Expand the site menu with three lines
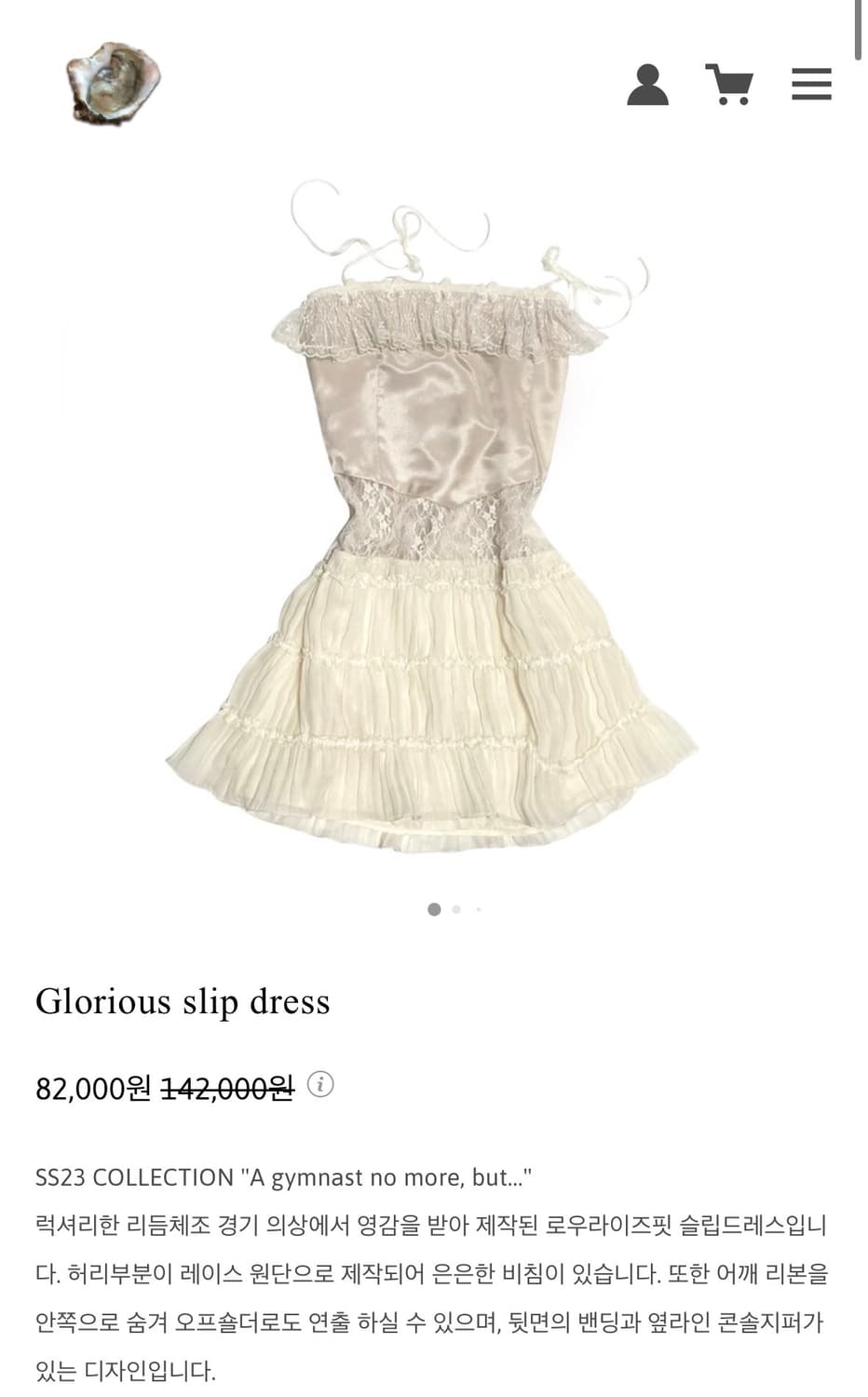The height and width of the screenshot is (1397, 868). (810, 85)
